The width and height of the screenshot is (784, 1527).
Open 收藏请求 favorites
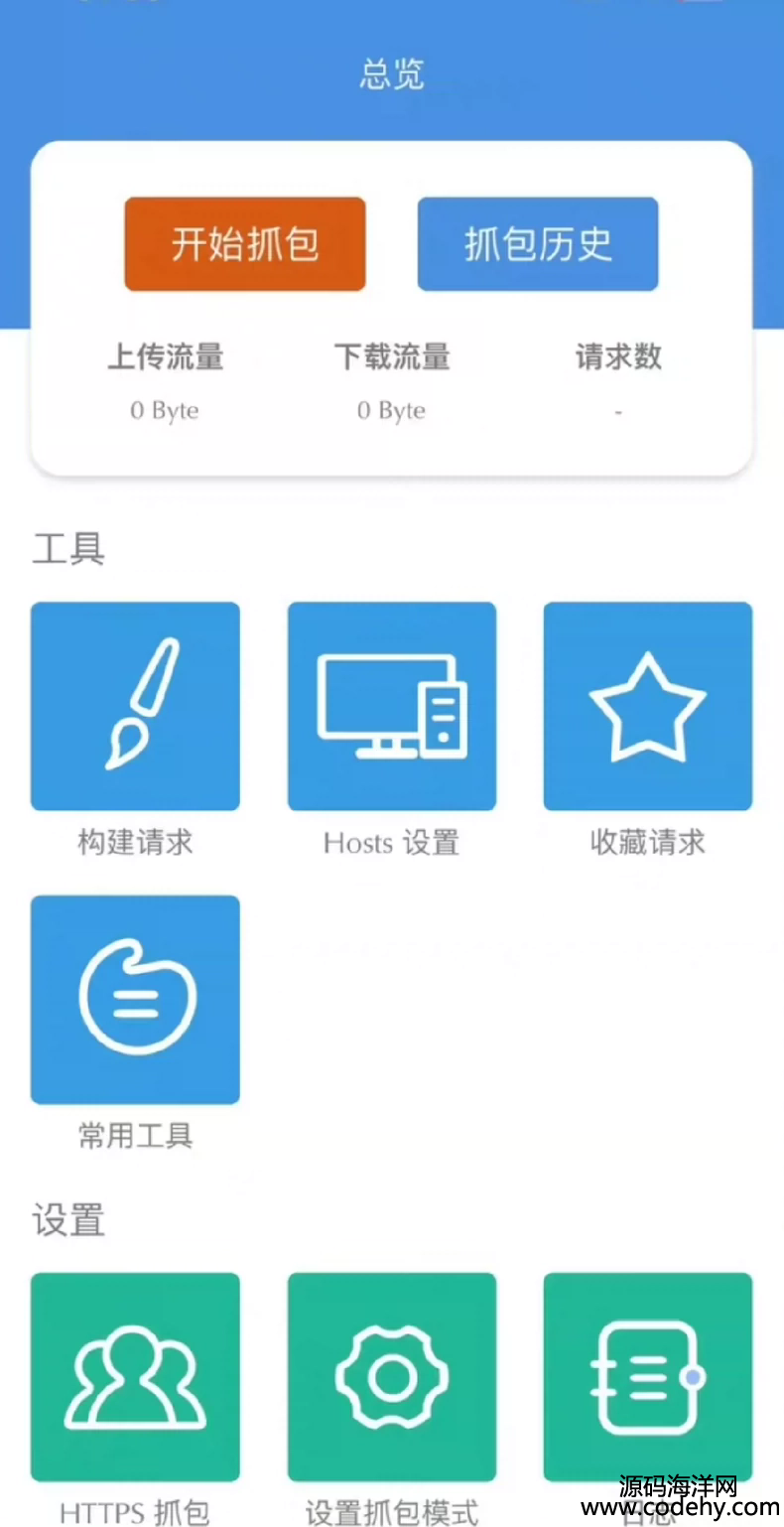click(x=648, y=706)
